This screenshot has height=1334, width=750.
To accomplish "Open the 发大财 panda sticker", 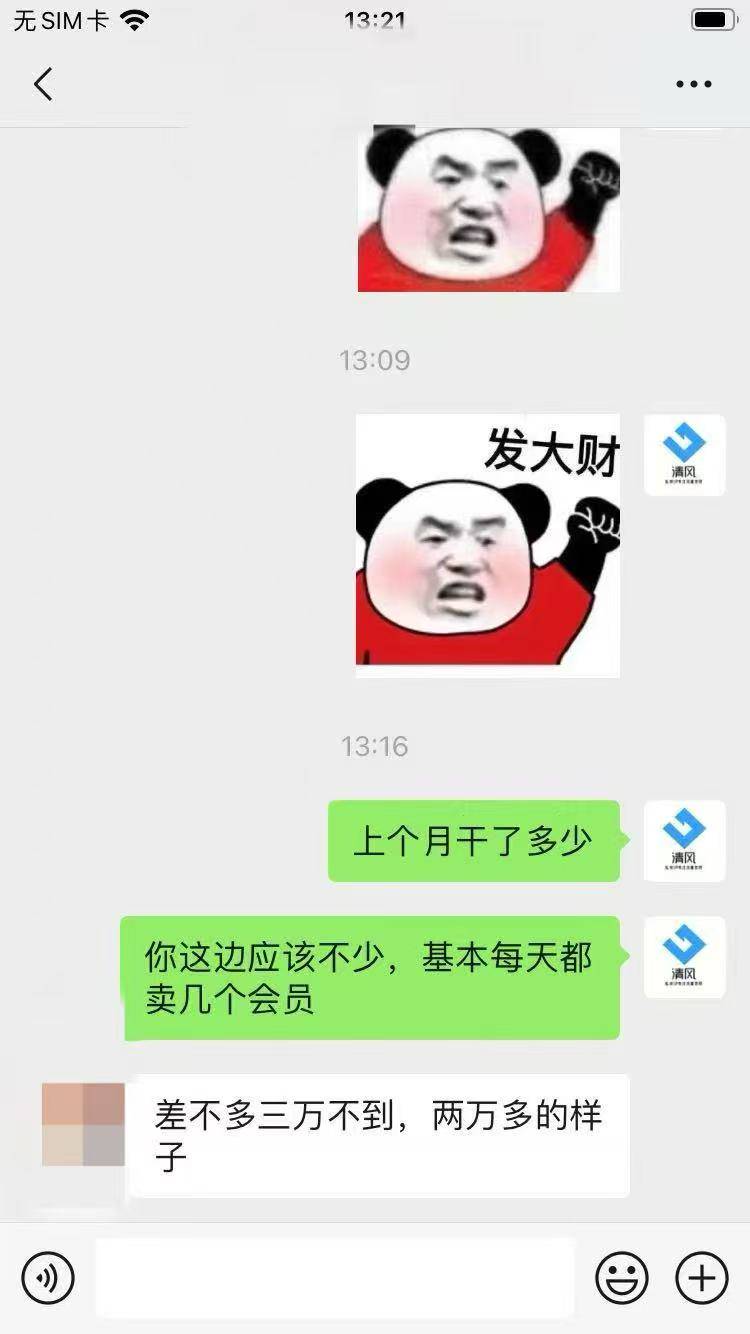I will pyautogui.click(x=488, y=546).
